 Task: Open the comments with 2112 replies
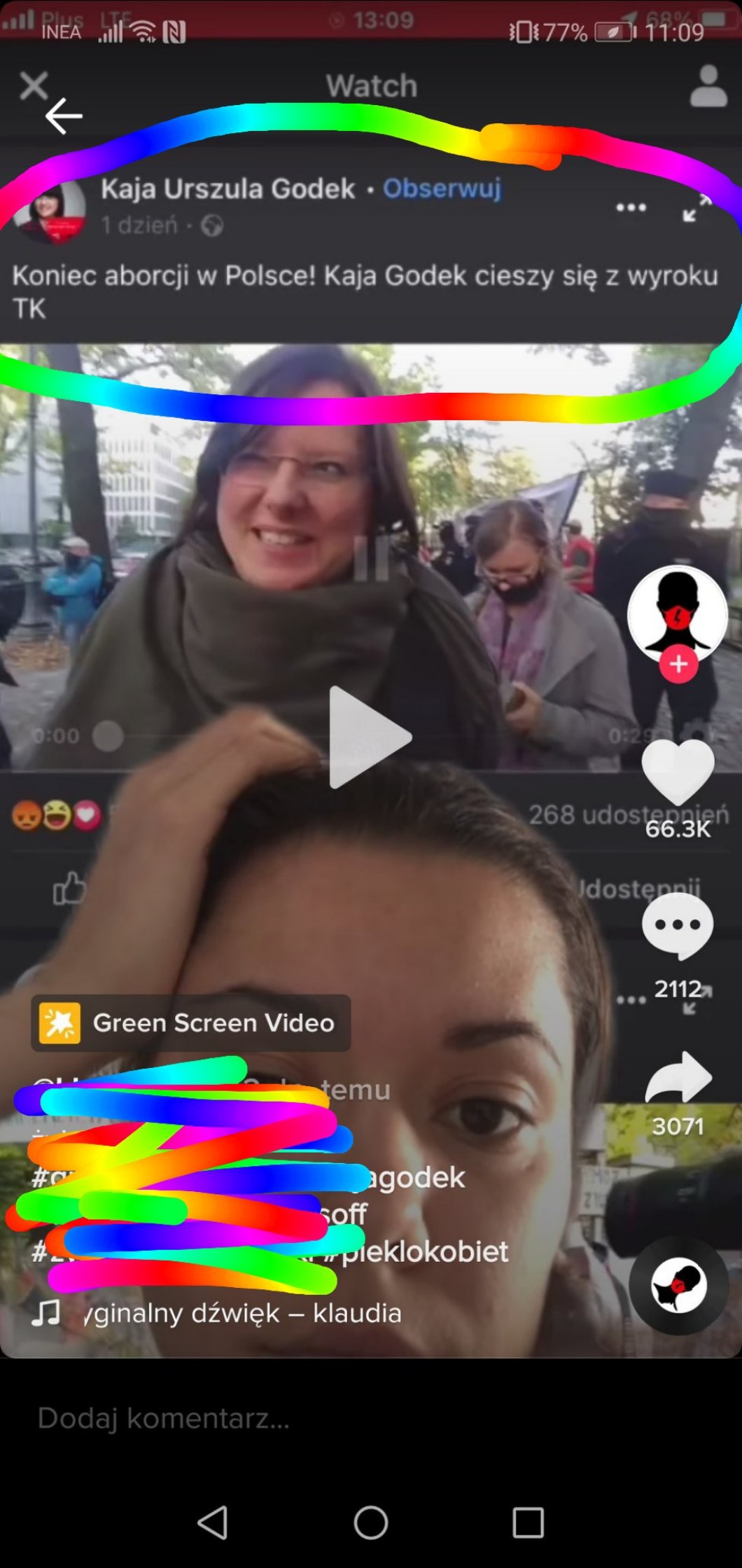[x=677, y=926]
